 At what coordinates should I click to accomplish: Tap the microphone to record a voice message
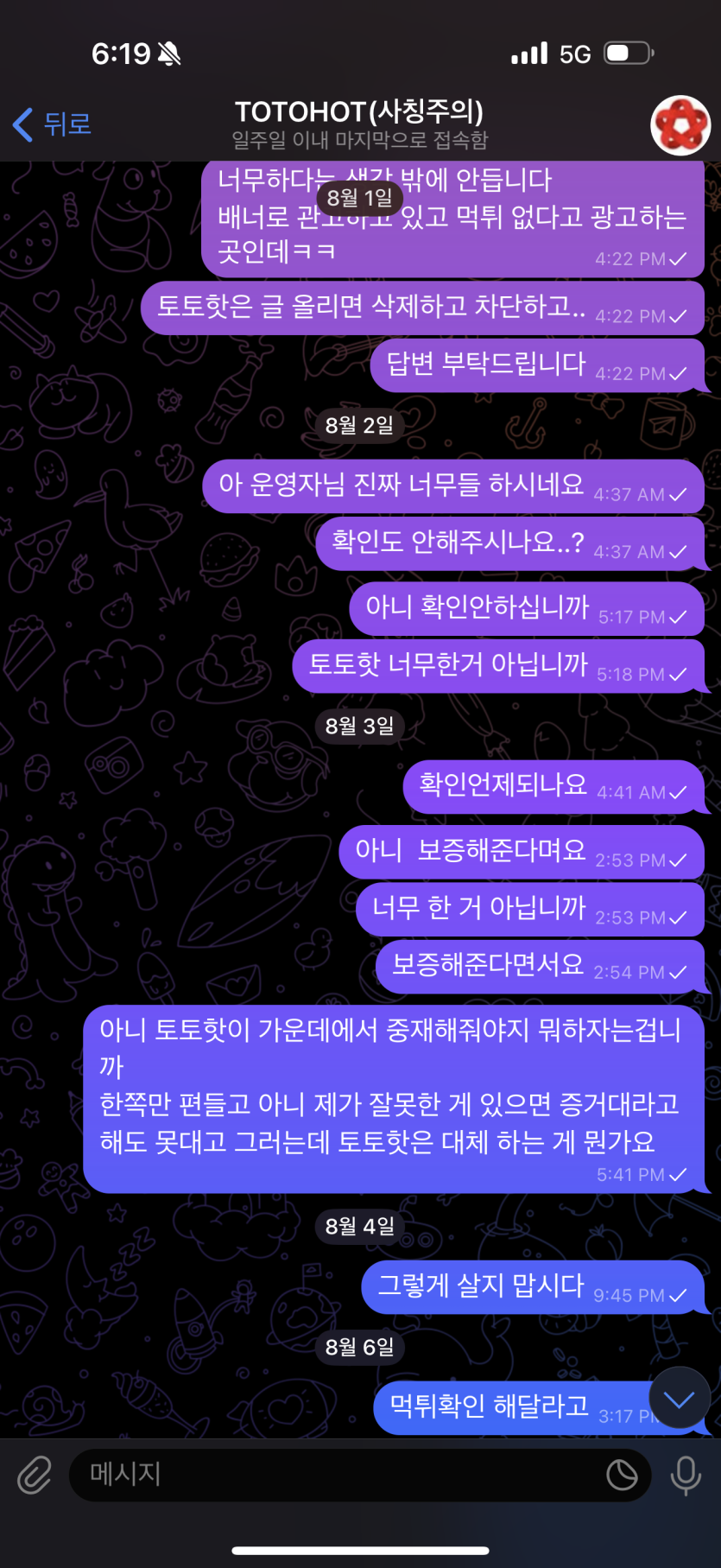(x=686, y=1475)
